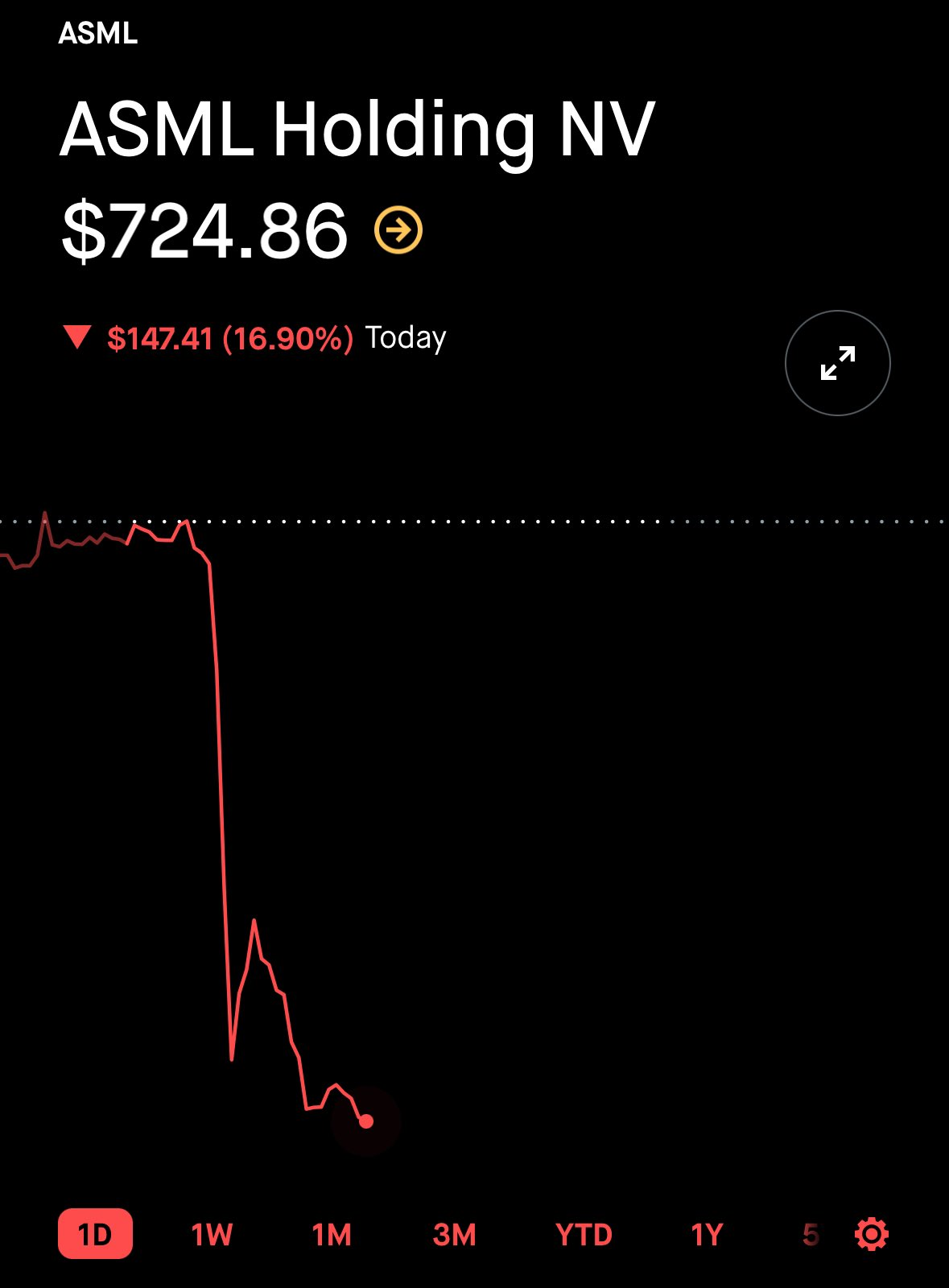Select the 1D chart range
Image resolution: width=949 pixels, height=1288 pixels.
(95, 1233)
